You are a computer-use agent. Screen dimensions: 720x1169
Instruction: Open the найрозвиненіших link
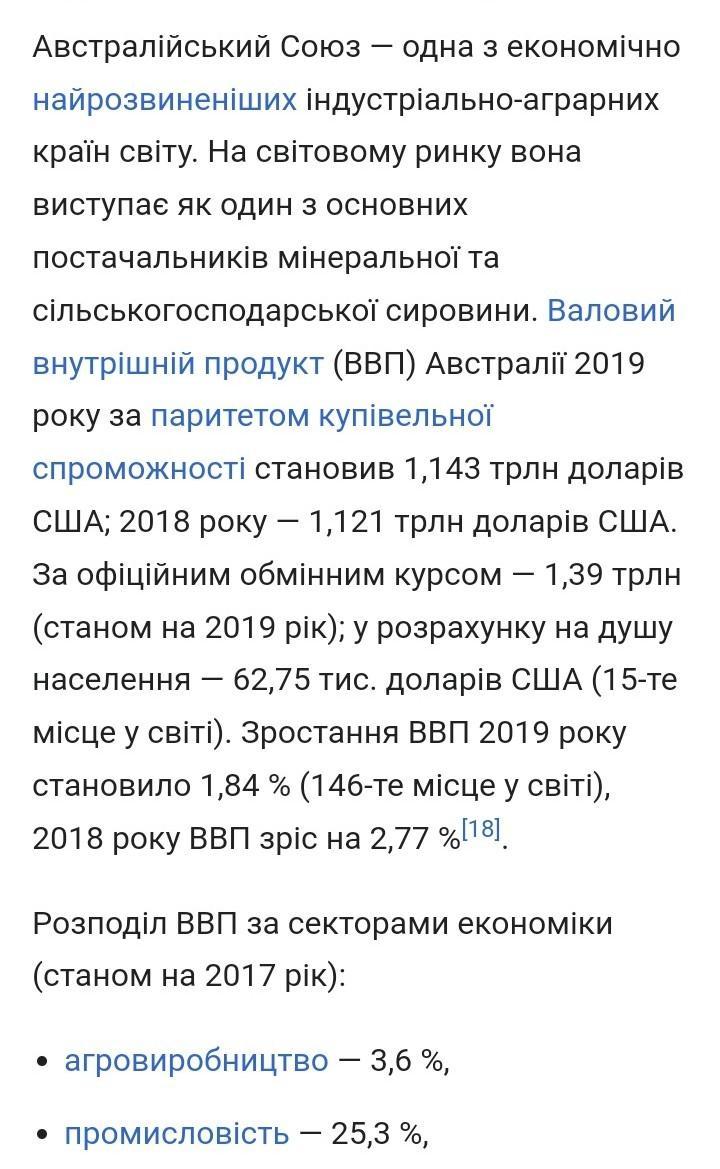164,99
